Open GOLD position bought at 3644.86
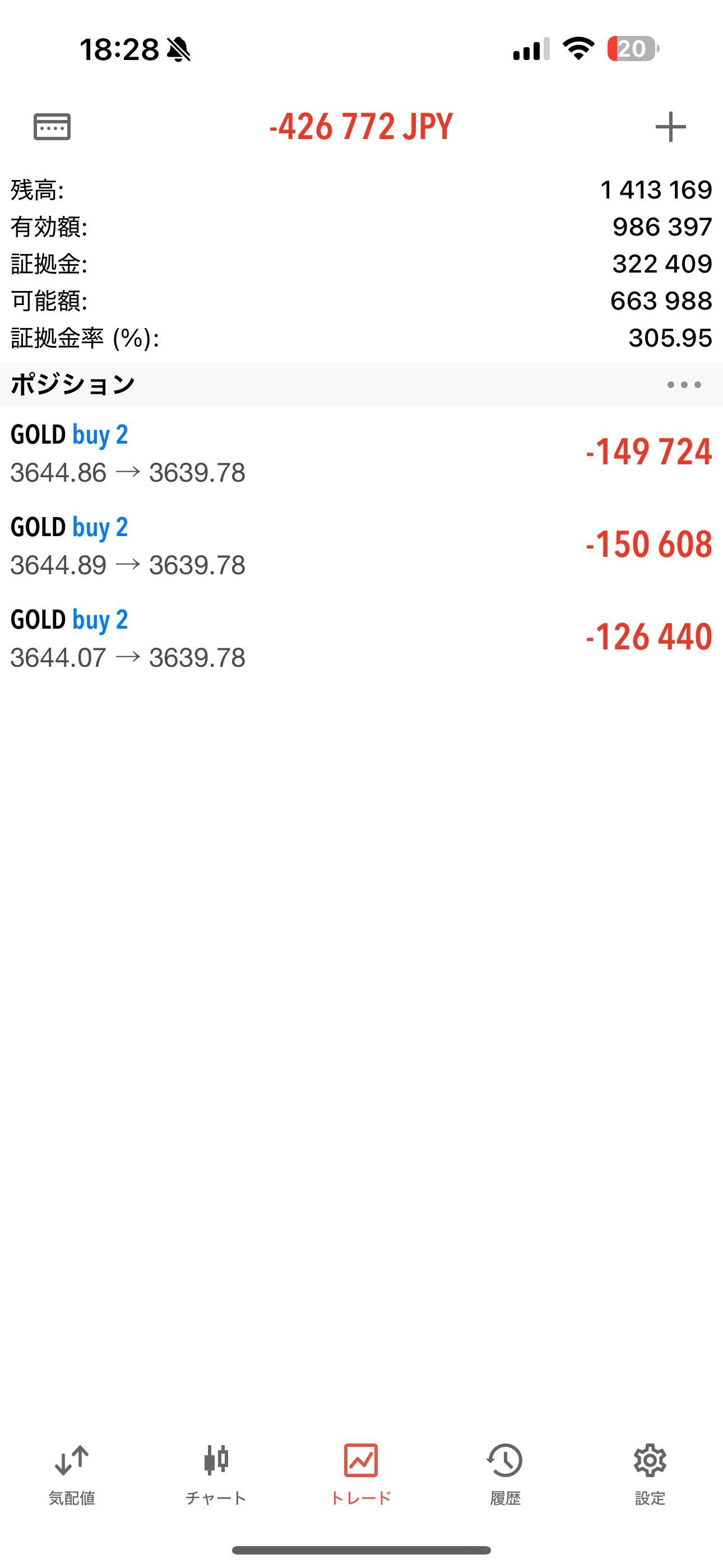 361,453
